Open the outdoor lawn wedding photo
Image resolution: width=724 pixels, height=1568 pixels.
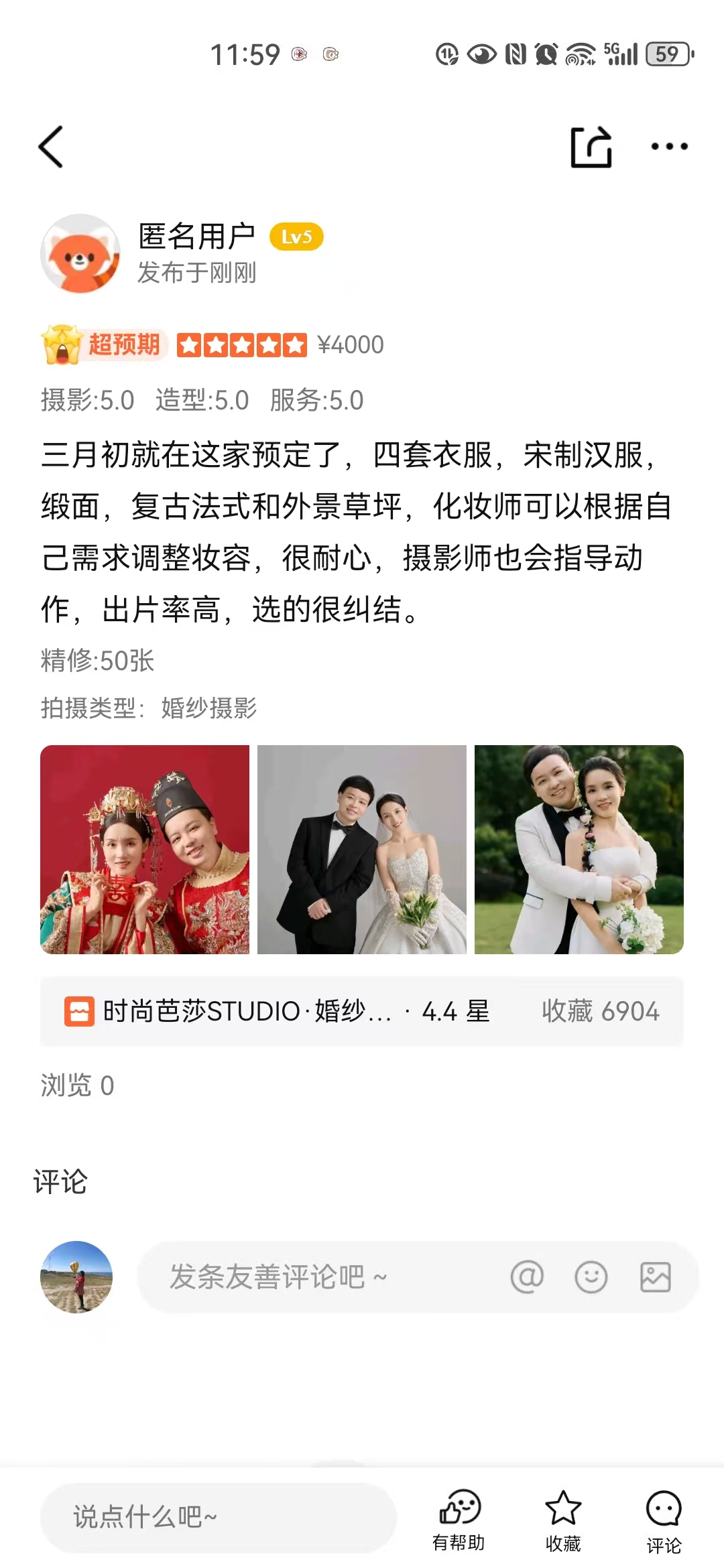click(579, 850)
